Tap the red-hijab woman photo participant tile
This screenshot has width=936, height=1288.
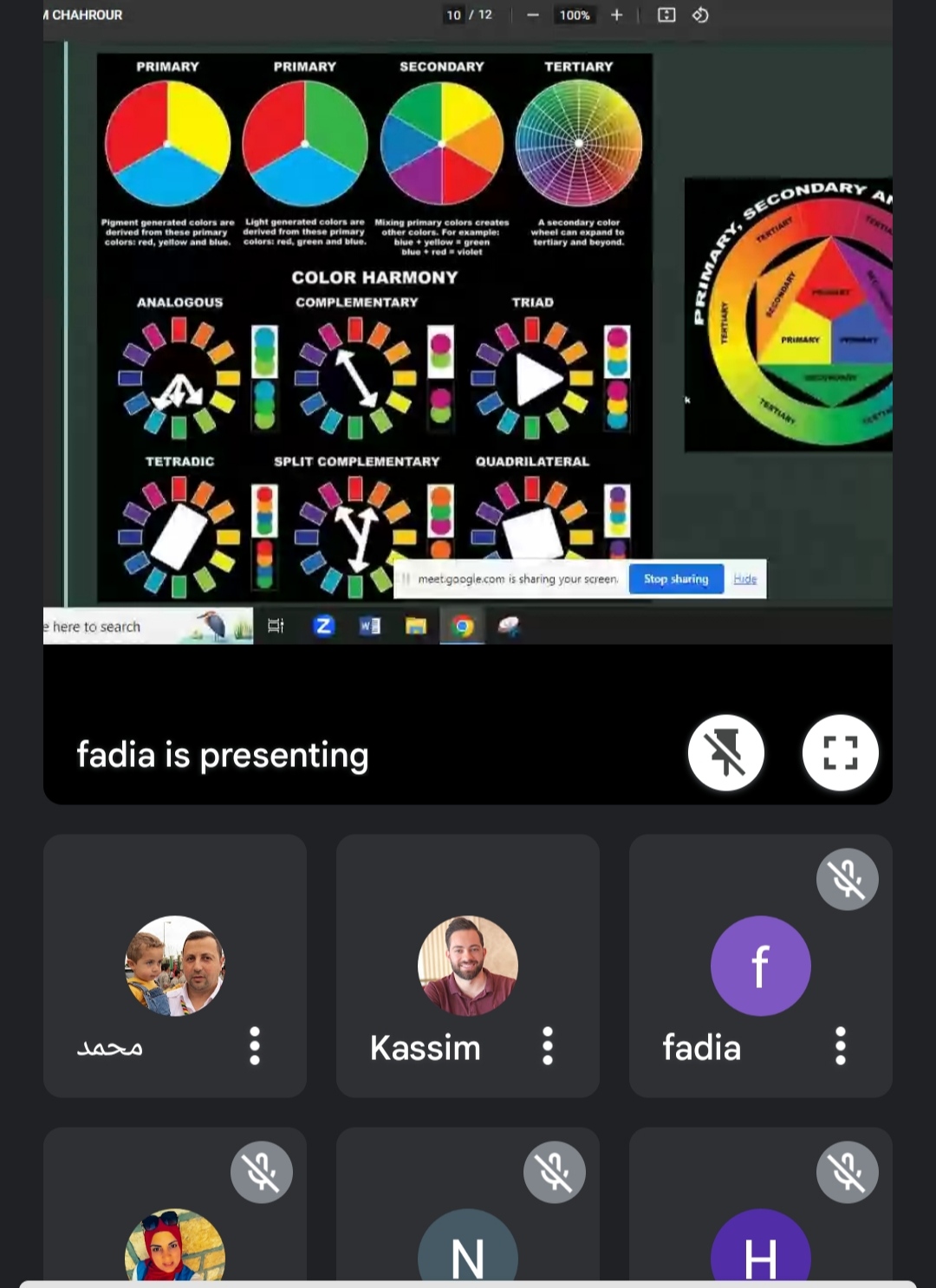[x=174, y=1231]
